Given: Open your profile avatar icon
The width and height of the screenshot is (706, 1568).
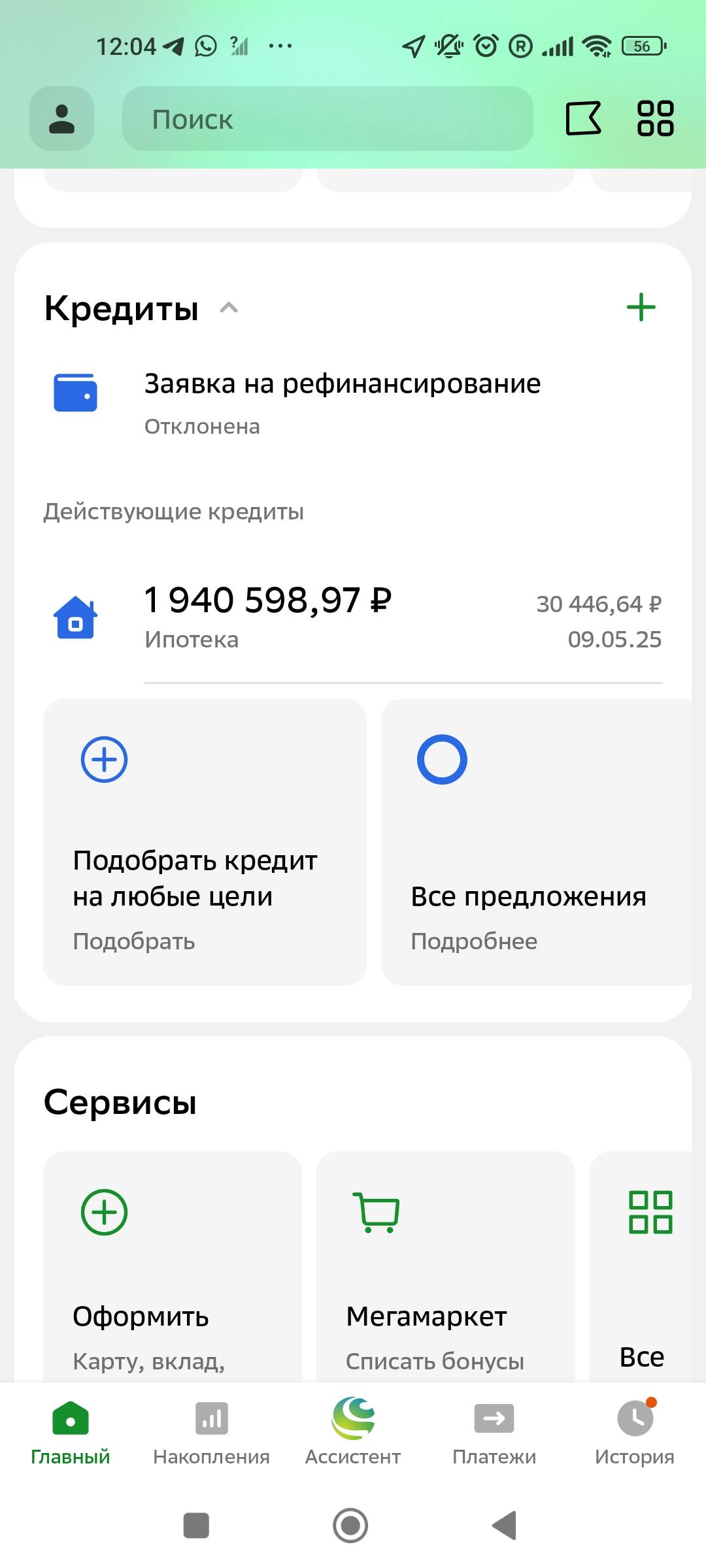Looking at the screenshot, I should [x=61, y=118].
